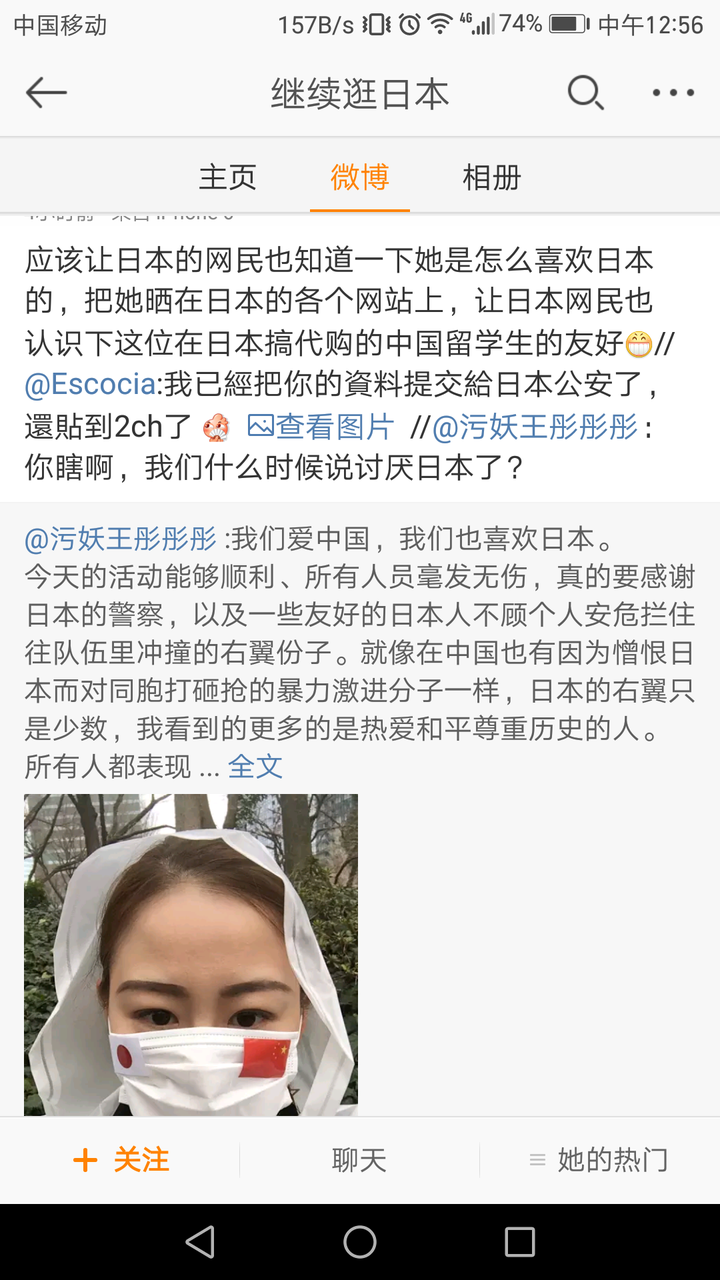
Task: Open 她的热门 menu
Action: 599,1160
